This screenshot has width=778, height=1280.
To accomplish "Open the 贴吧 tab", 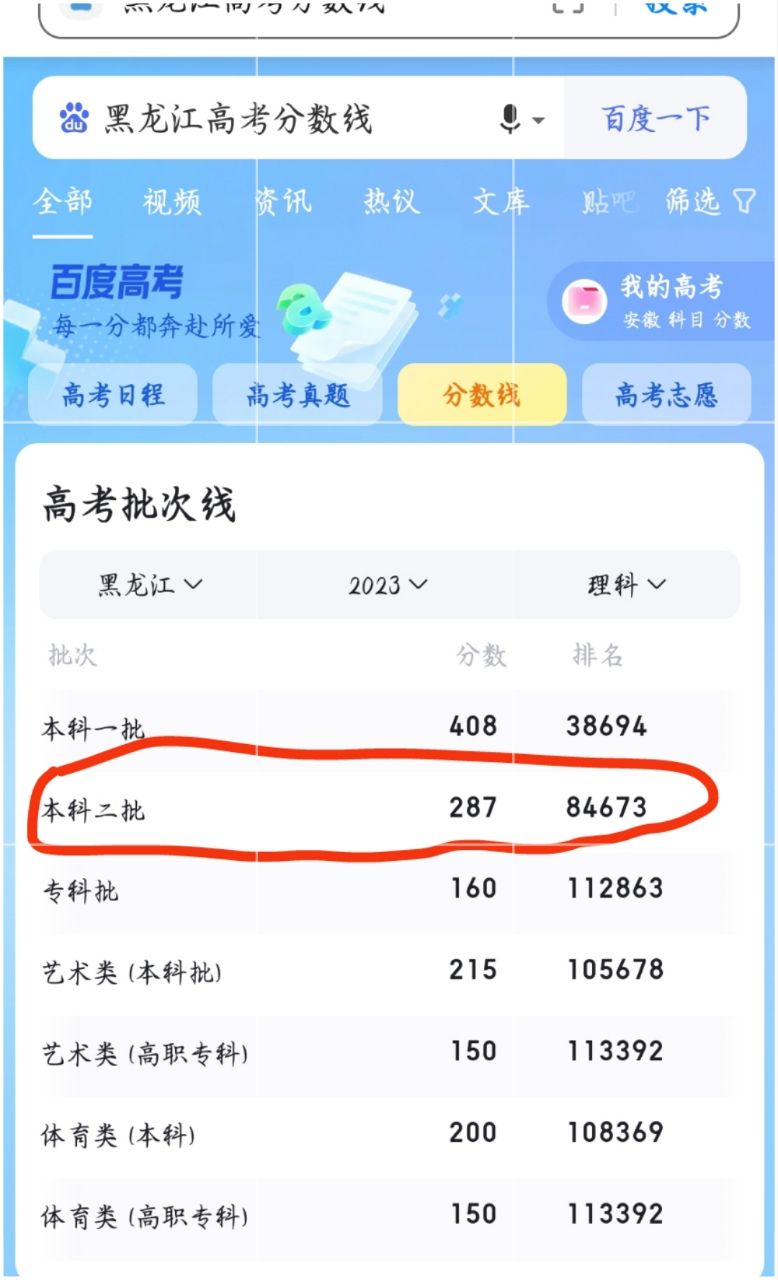I will 609,202.
